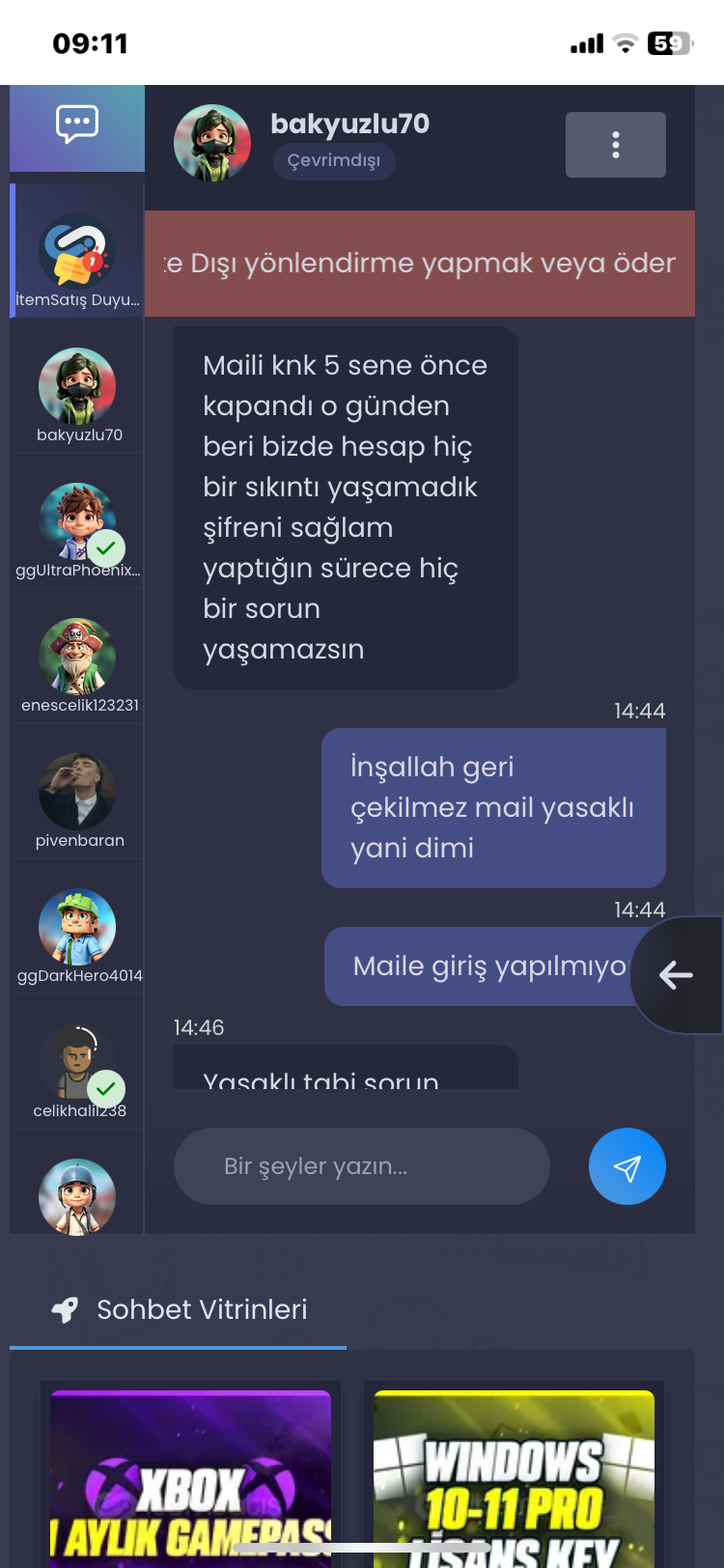
Task: Tap the floating back arrow button
Action: pos(677,975)
